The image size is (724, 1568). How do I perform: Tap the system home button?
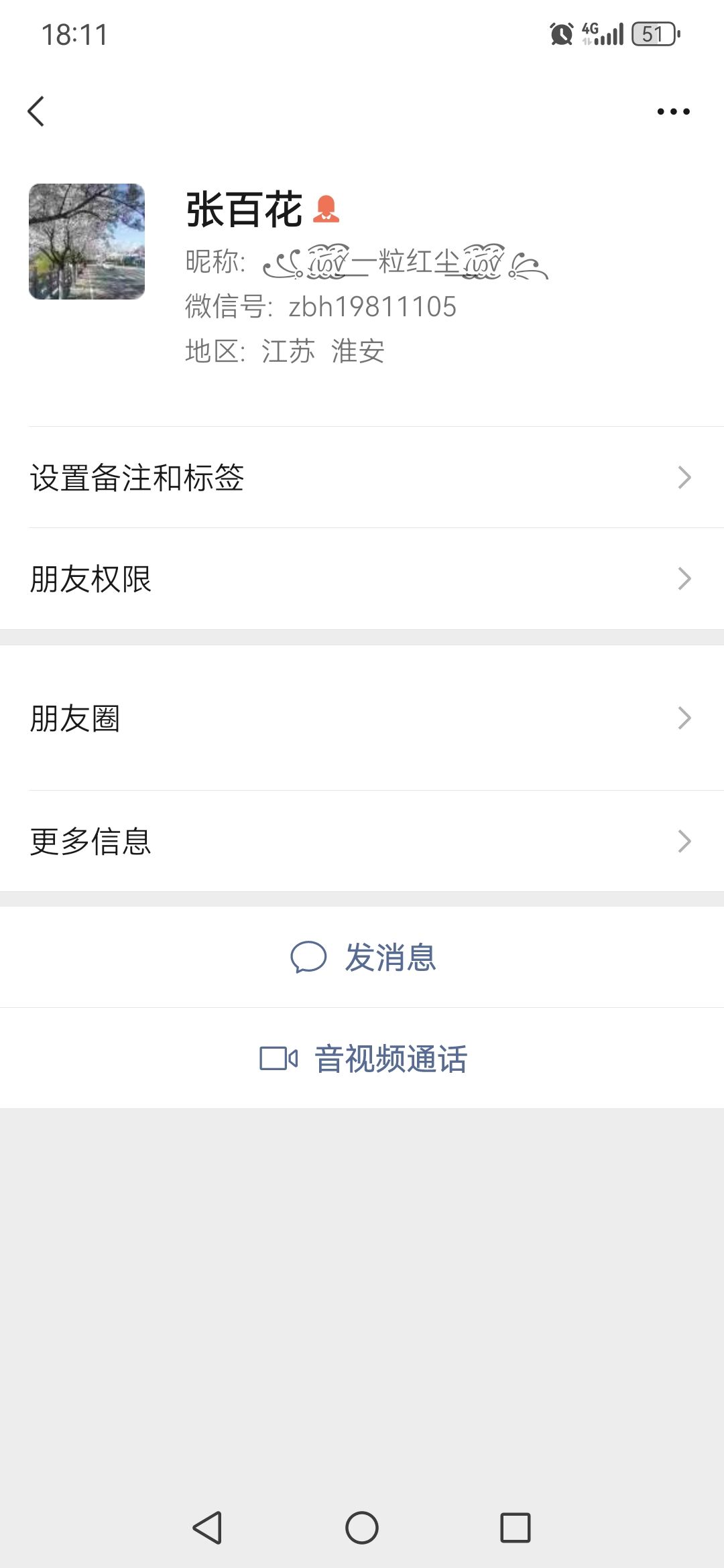pos(362,1528)
